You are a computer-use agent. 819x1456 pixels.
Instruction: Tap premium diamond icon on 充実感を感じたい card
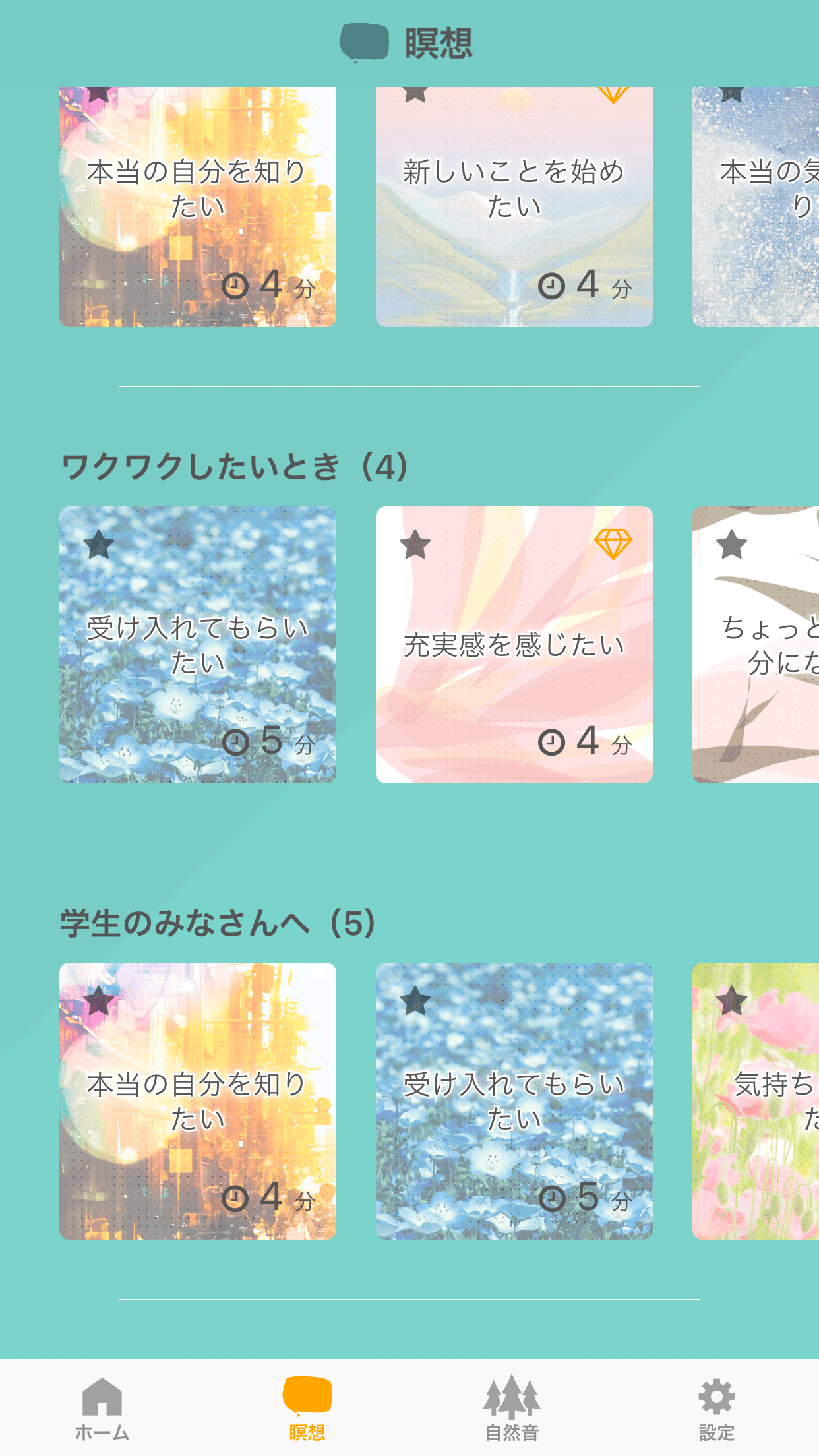pos(613,544)
